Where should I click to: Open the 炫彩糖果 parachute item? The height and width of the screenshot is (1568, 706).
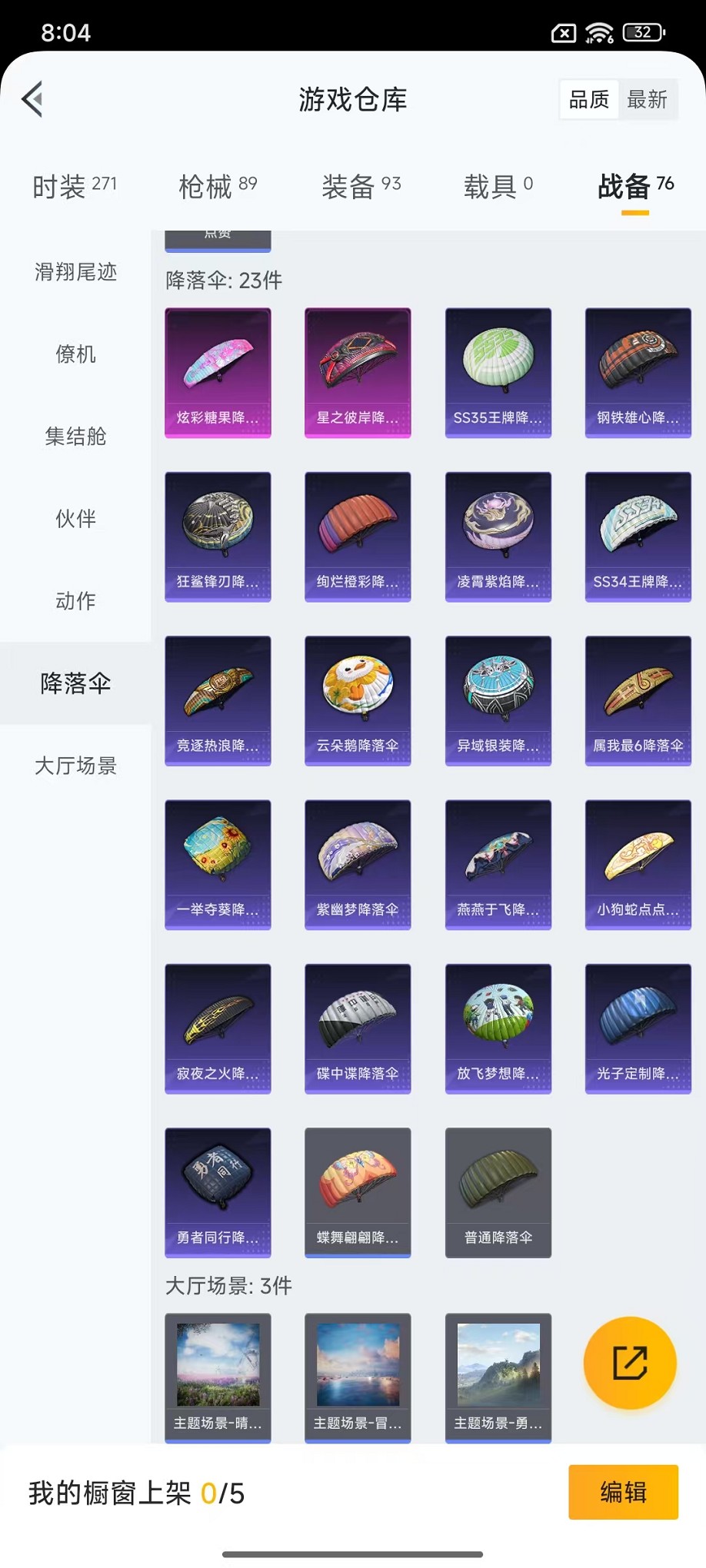[x=218, y=372]
